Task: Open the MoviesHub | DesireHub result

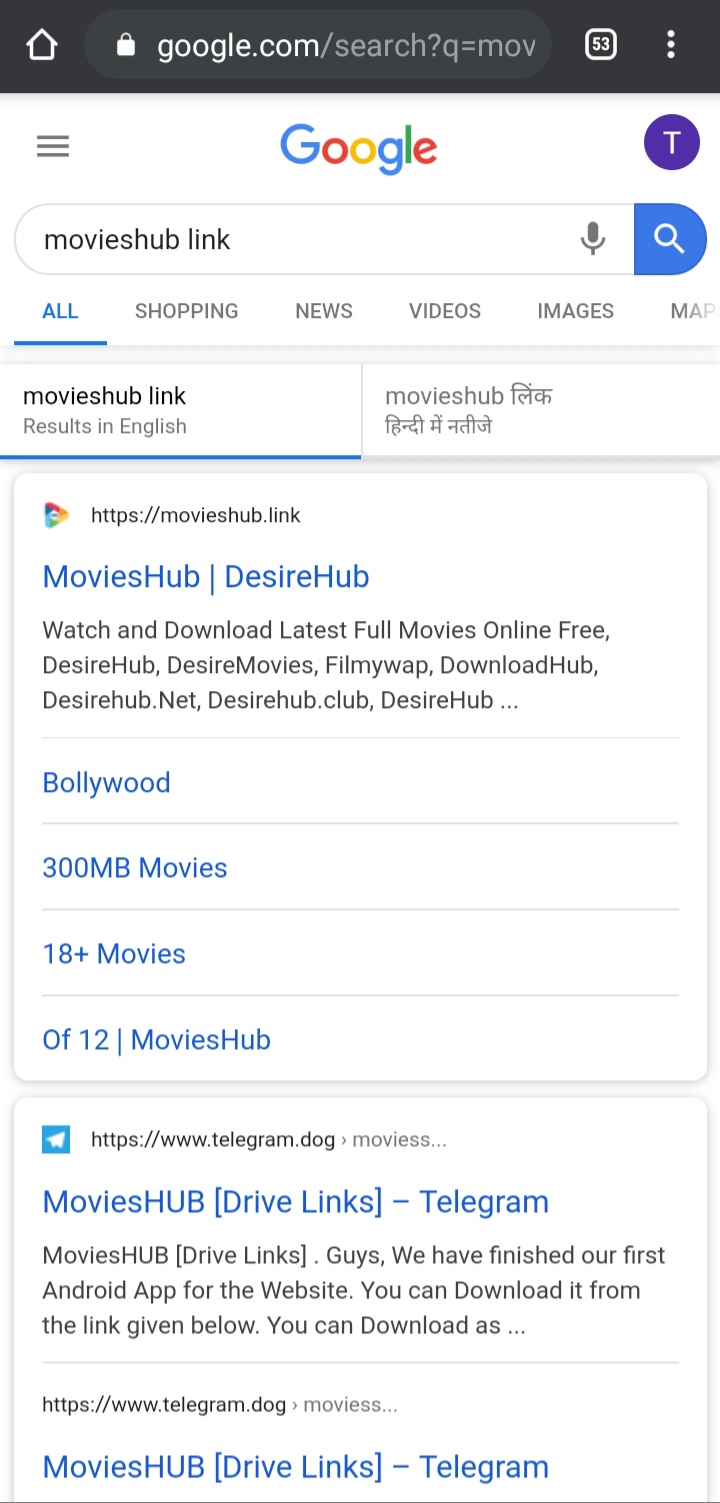Action: coord(206,577)
